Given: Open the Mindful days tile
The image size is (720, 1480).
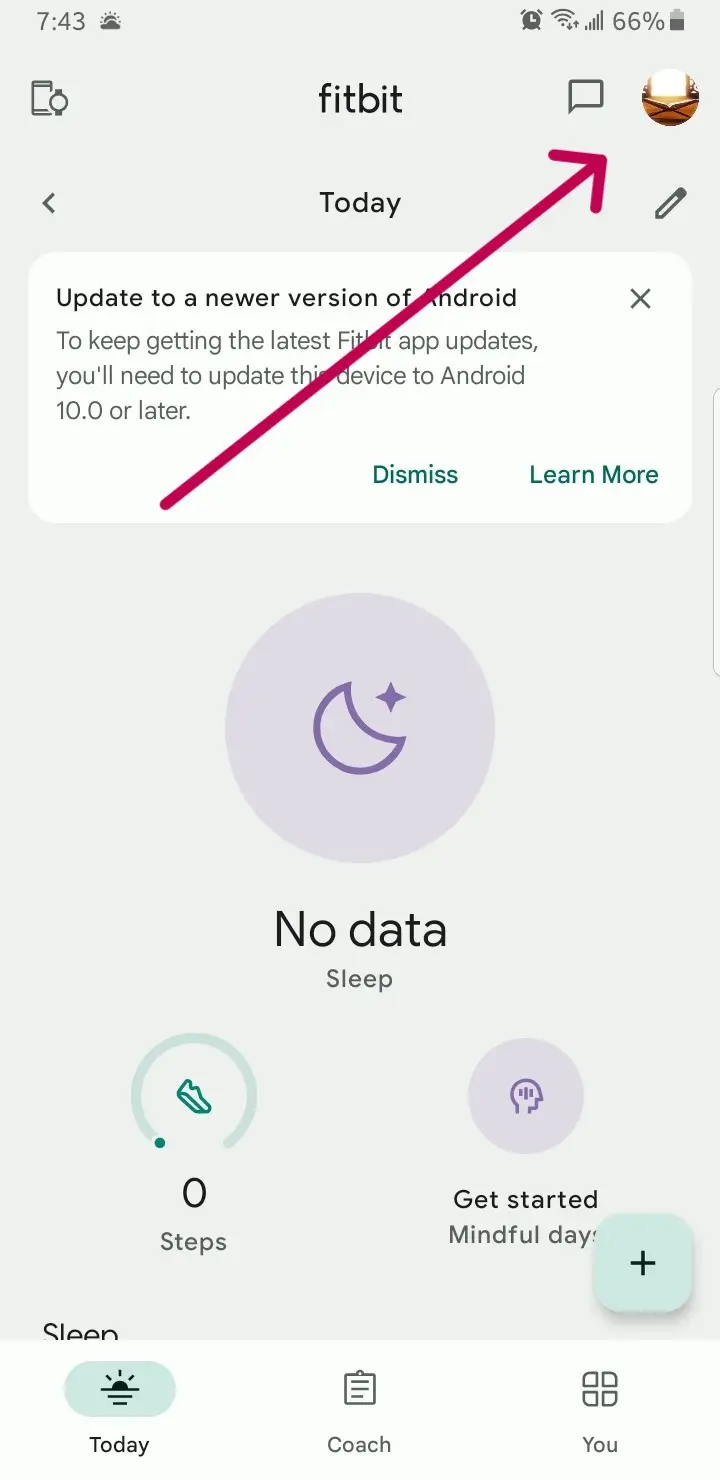Looking at the screenshot, I should (x=525, y=1143).
